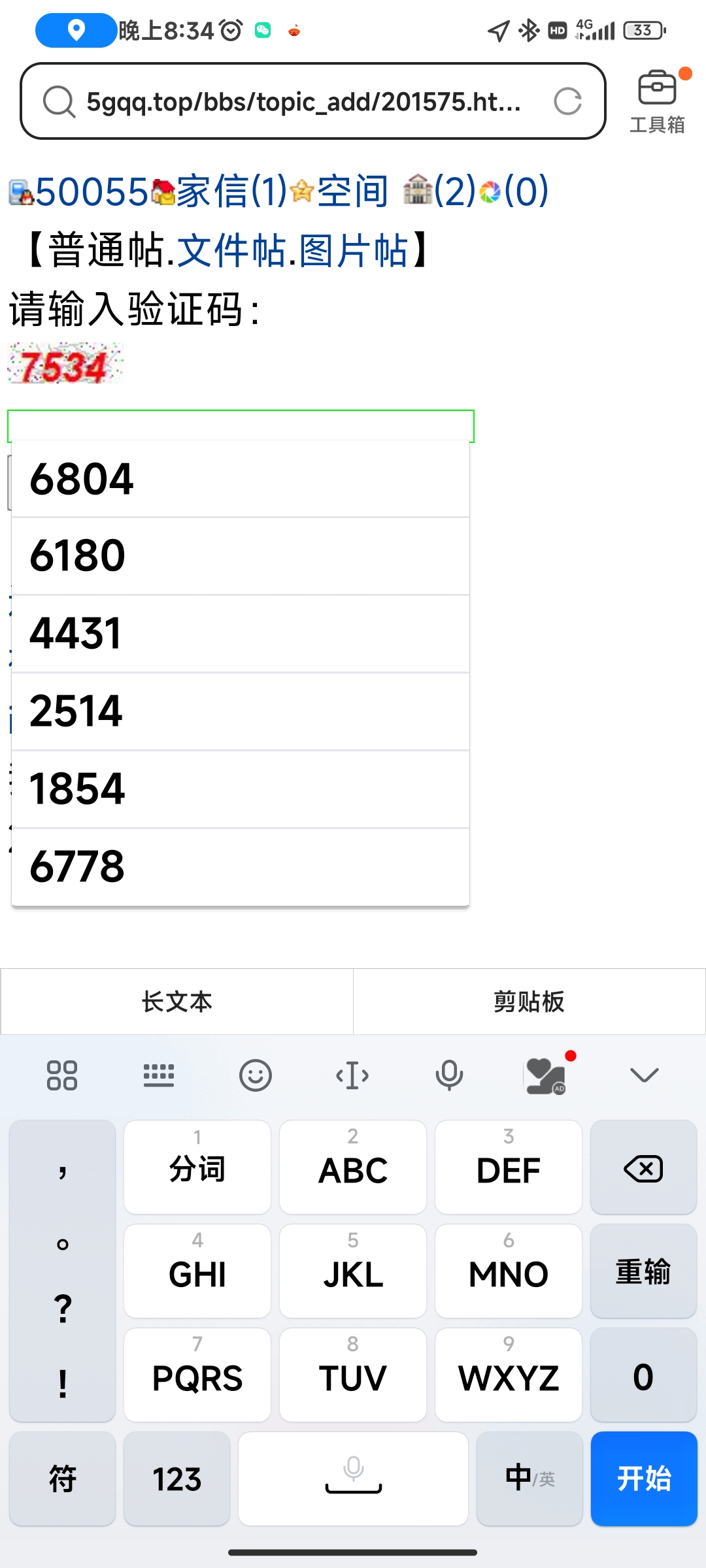
Task: Tap the browser URL address bar
Action: coord(301,102)
